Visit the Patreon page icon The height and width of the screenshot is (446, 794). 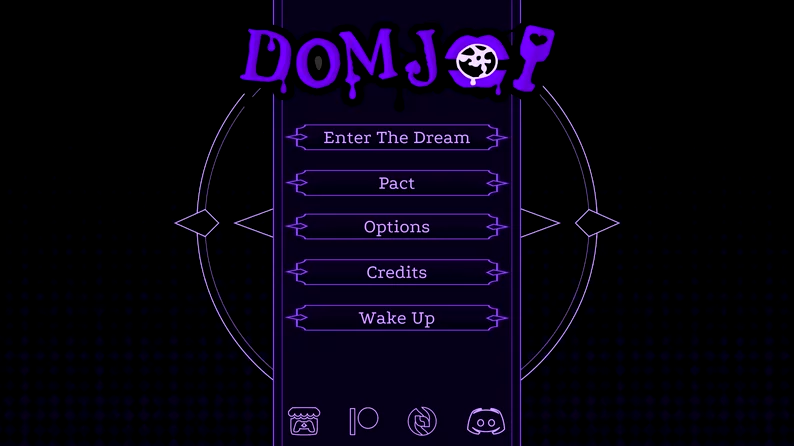[x=363, y=422]
